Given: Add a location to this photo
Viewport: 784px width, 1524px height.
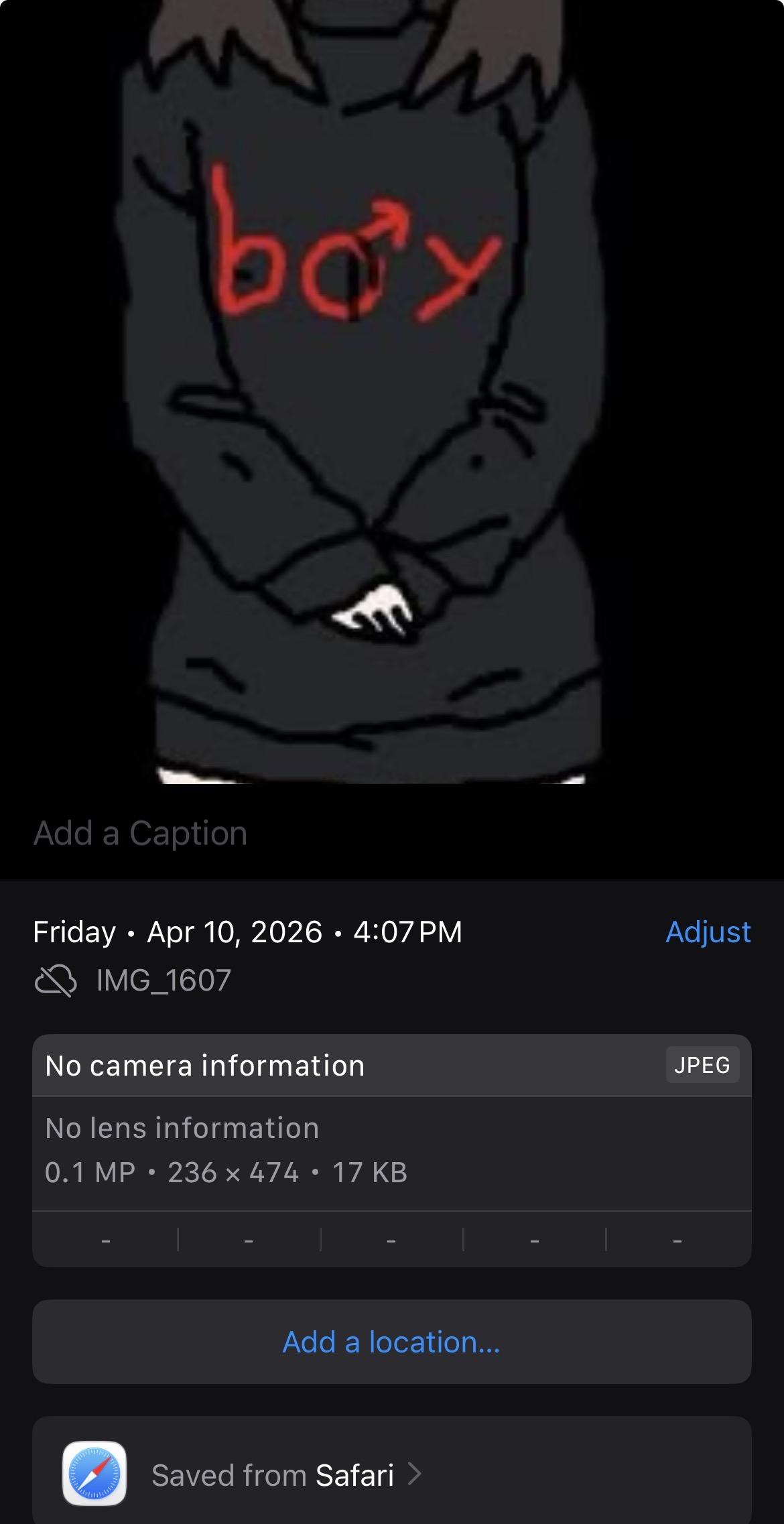Looking at the screenshot, I should (x=391, y=1342).
